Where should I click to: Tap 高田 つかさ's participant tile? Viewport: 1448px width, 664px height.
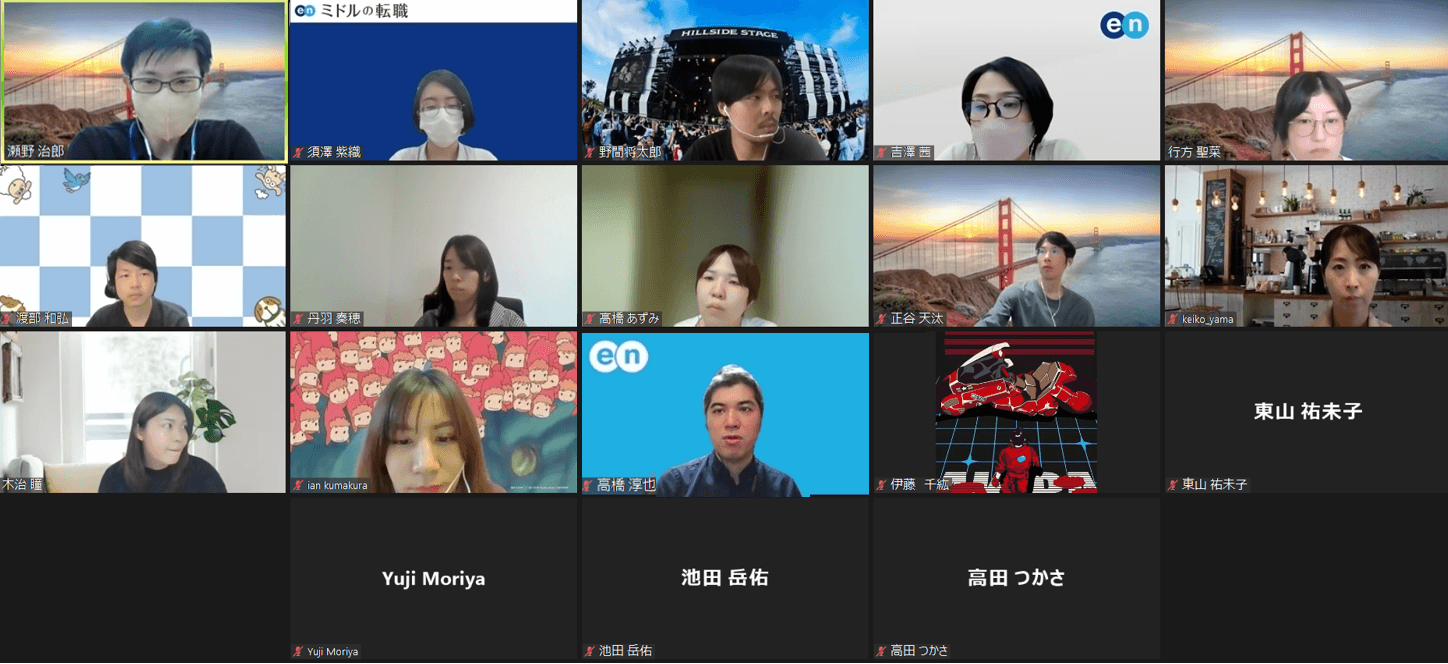(1016, 578)
